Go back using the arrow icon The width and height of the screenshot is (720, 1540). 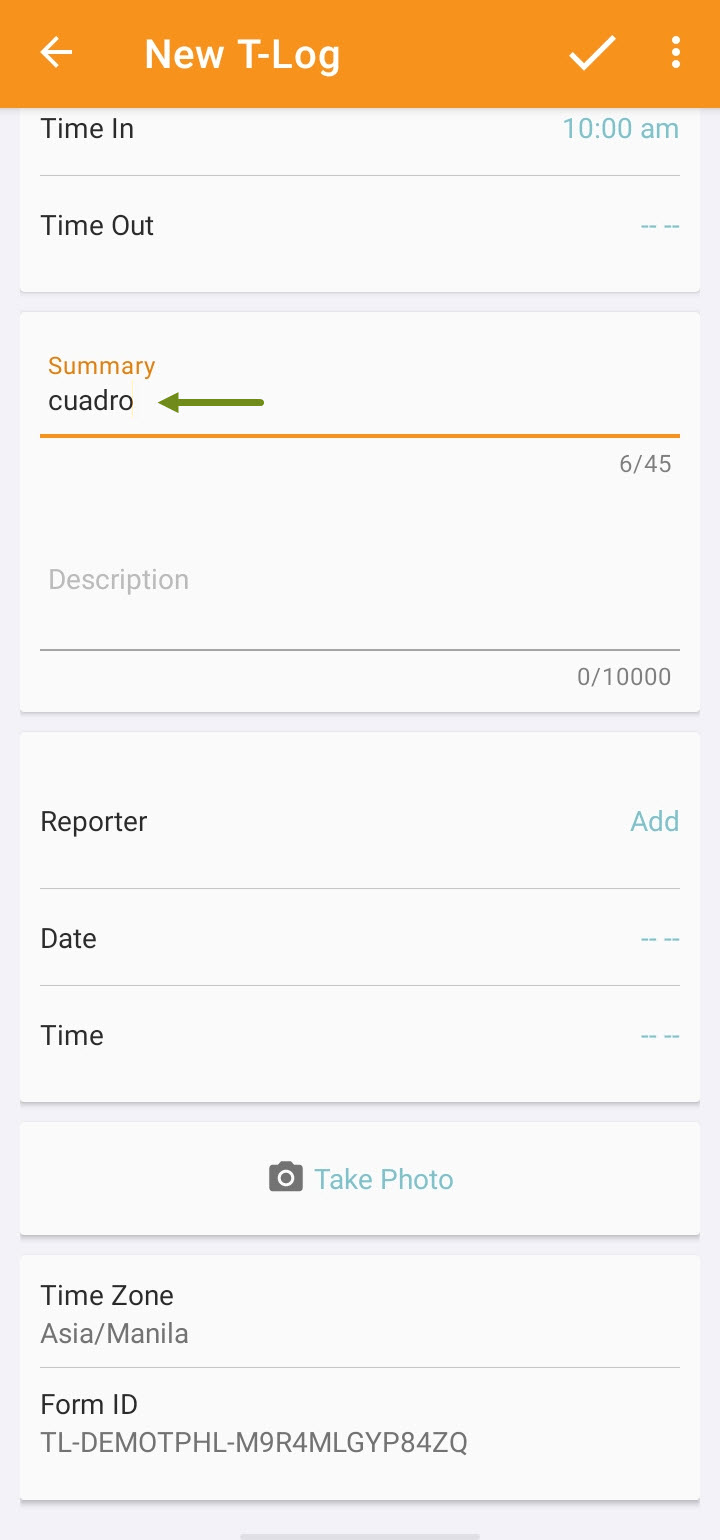(x=57, y=53)
